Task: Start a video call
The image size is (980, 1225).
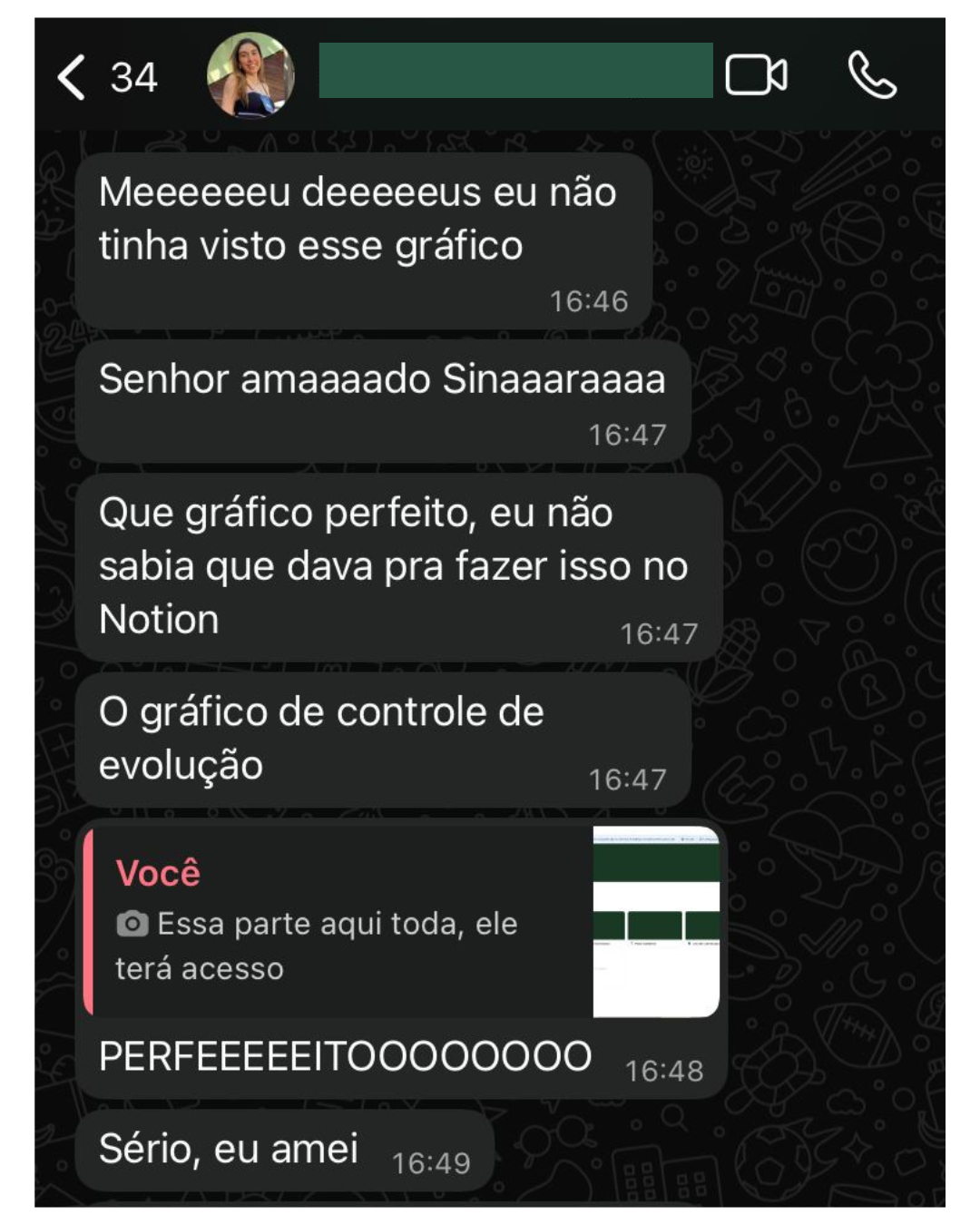Action: (756, 75)
